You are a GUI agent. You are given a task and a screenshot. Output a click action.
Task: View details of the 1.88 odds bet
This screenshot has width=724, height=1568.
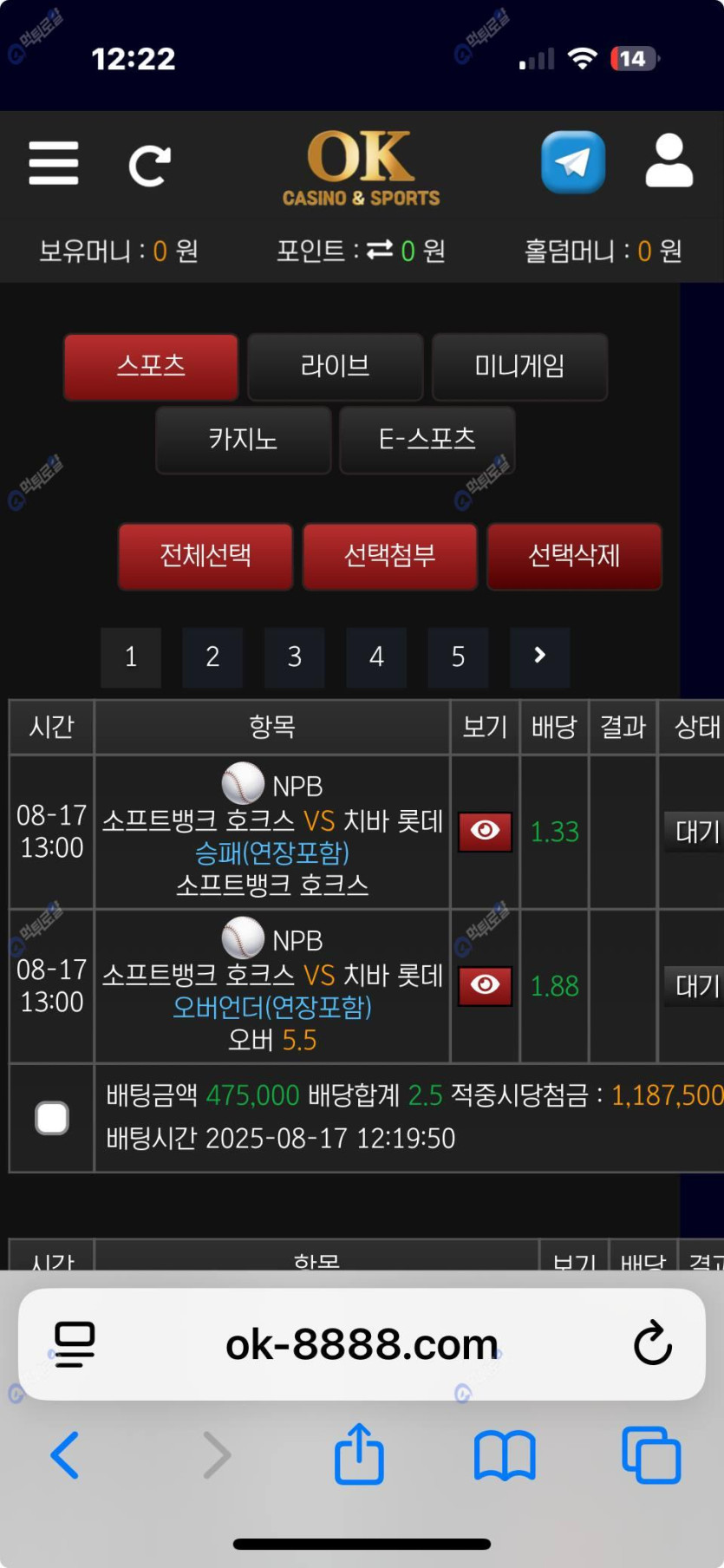(485, 986)
